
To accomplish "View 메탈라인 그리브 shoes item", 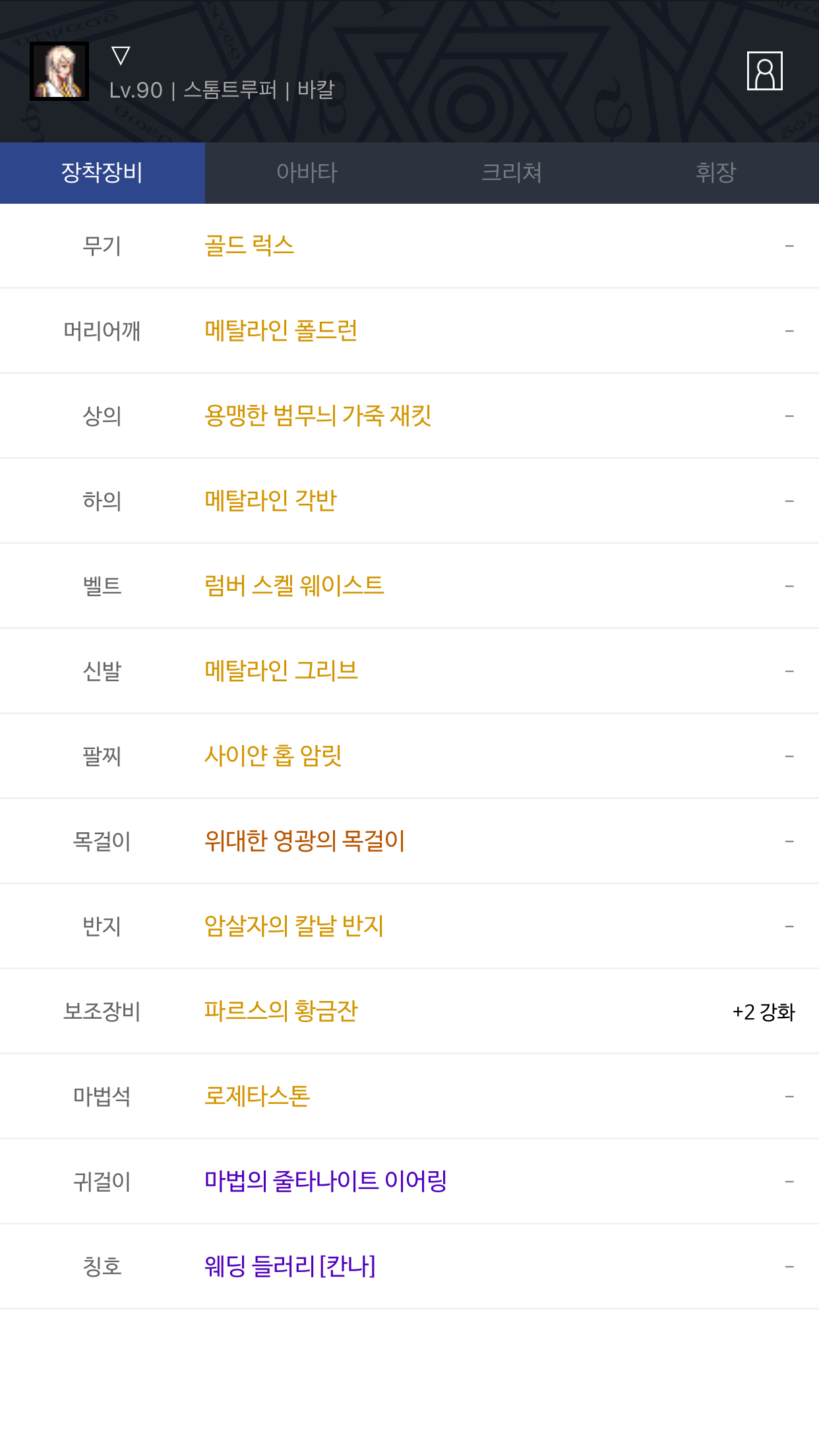I will [x=281, y=671].
